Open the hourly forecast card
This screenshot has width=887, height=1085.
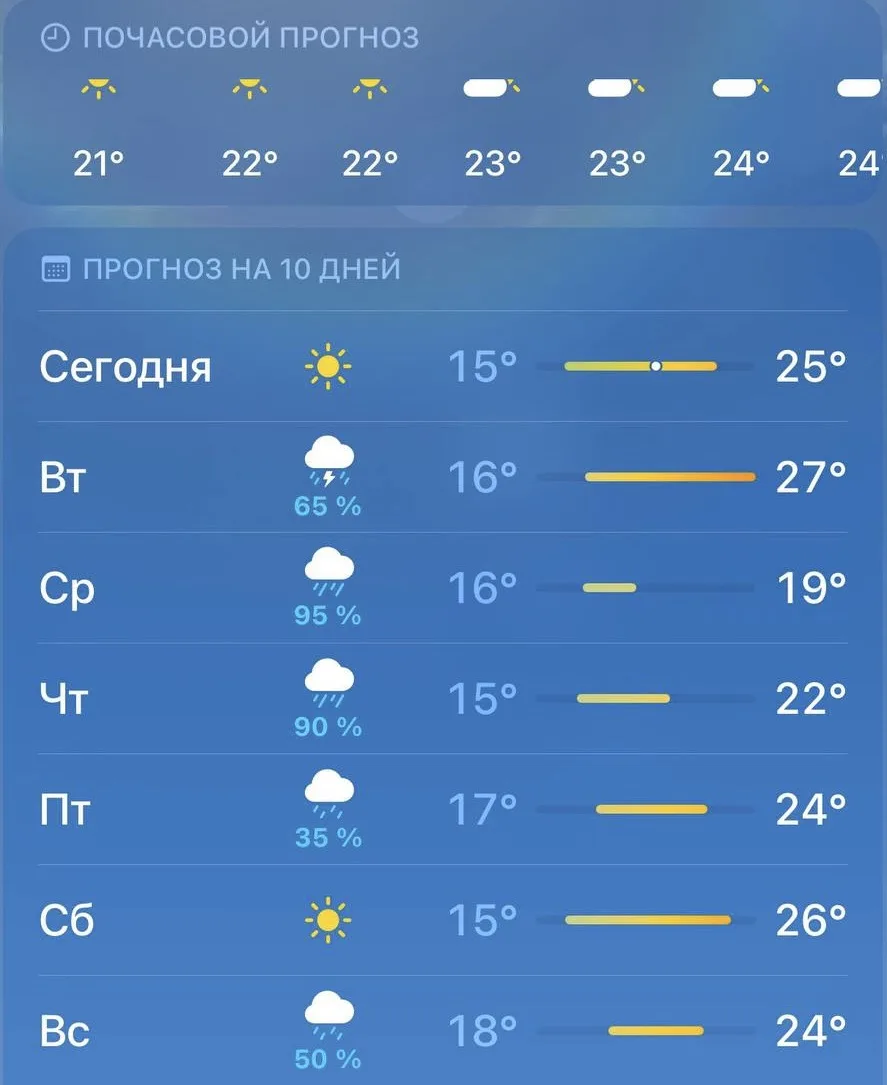[x=443, y=102]
